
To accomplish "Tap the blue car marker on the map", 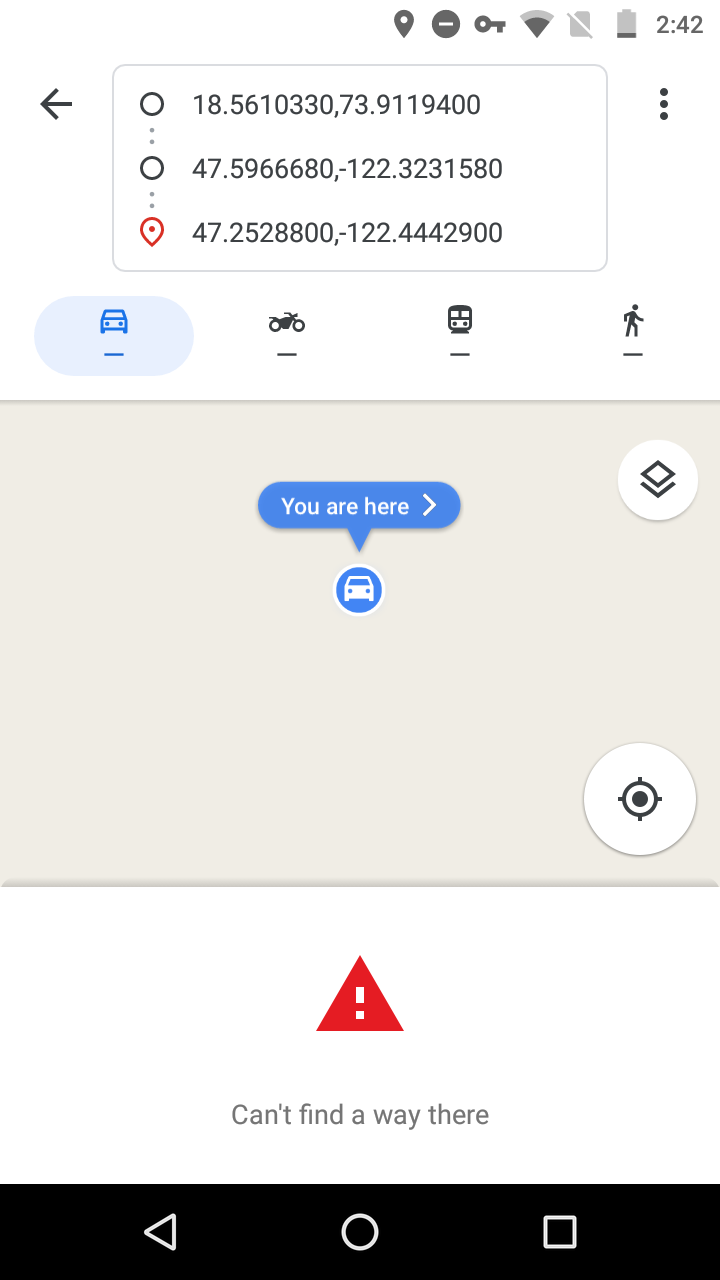I will tap(358, 590).
